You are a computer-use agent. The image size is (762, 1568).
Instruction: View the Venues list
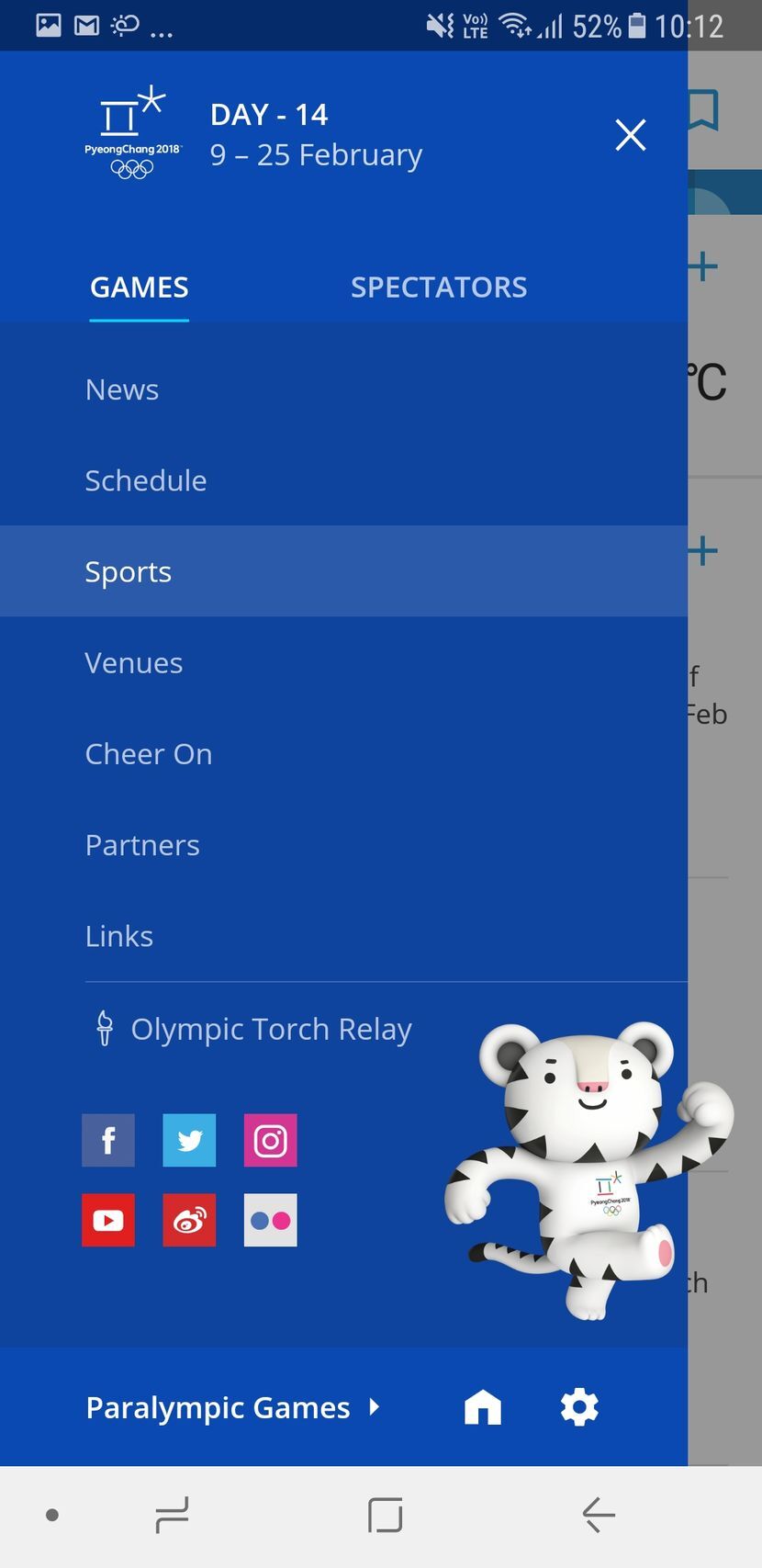pos(133,662)
